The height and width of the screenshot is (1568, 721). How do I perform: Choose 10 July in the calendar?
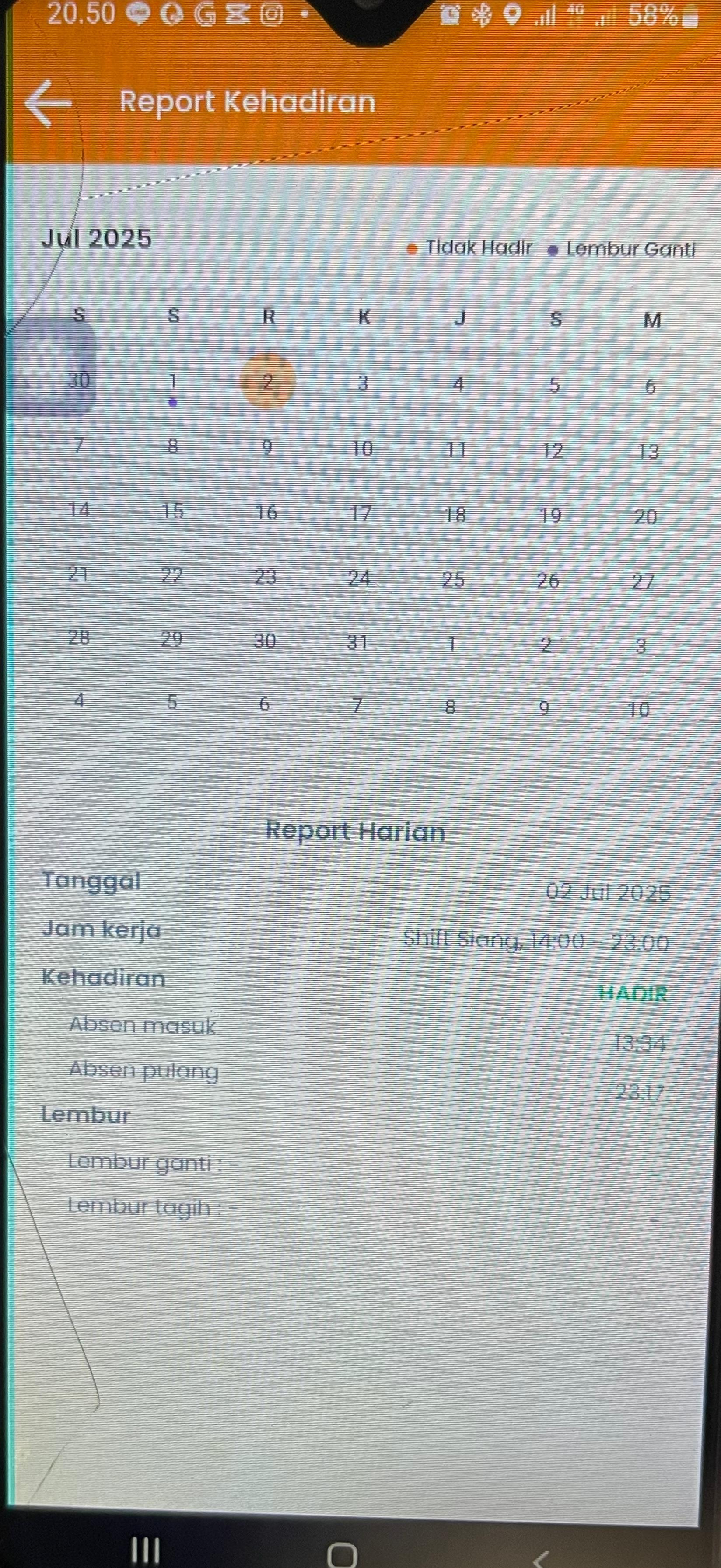[x=362, y=449]
